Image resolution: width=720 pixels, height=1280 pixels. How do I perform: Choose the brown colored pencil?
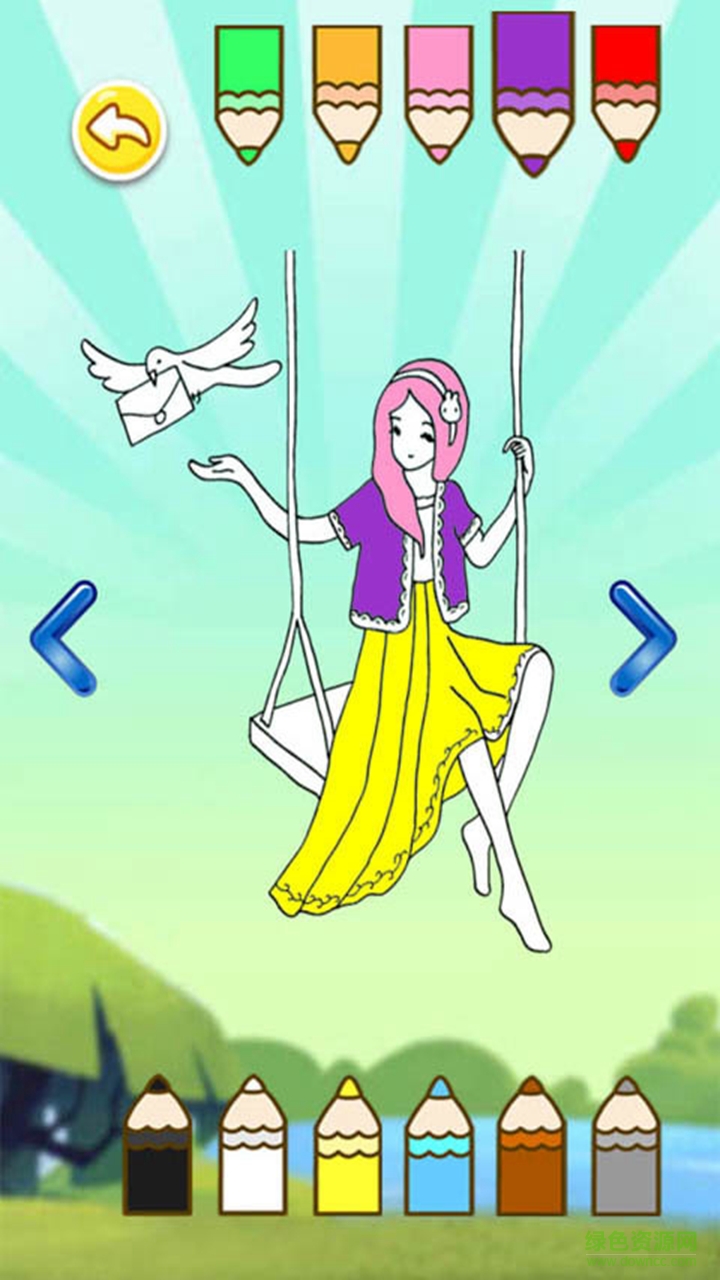point(532,1148)
